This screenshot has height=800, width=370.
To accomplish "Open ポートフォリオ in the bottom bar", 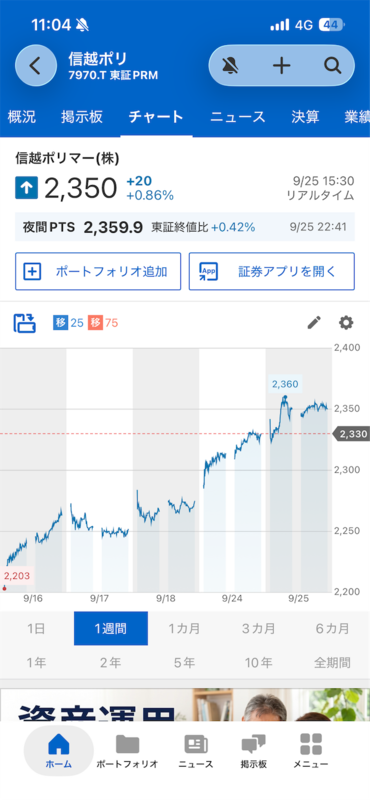I will pos(128,751).
